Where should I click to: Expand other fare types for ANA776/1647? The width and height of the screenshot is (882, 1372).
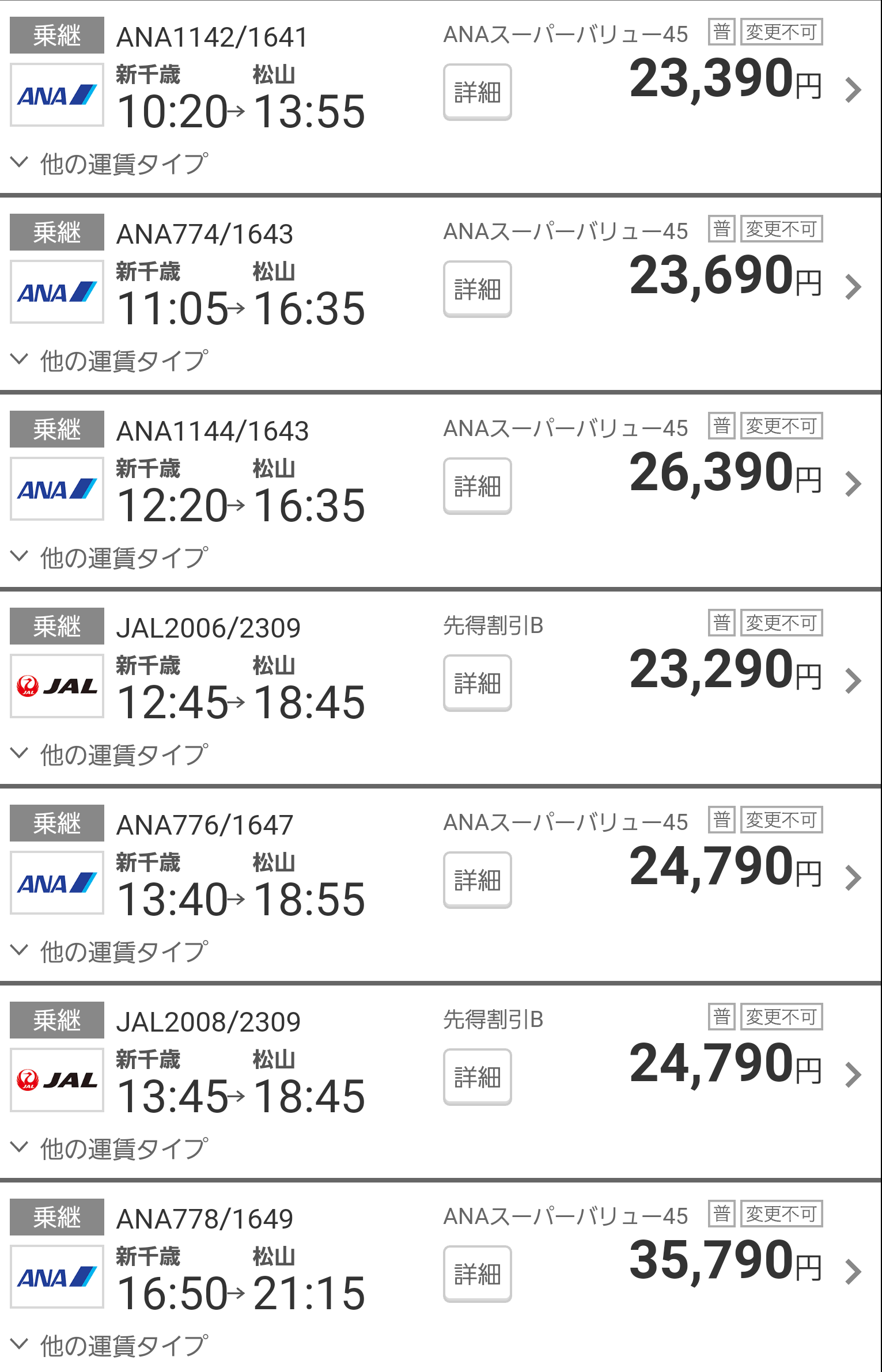(109, 952)
